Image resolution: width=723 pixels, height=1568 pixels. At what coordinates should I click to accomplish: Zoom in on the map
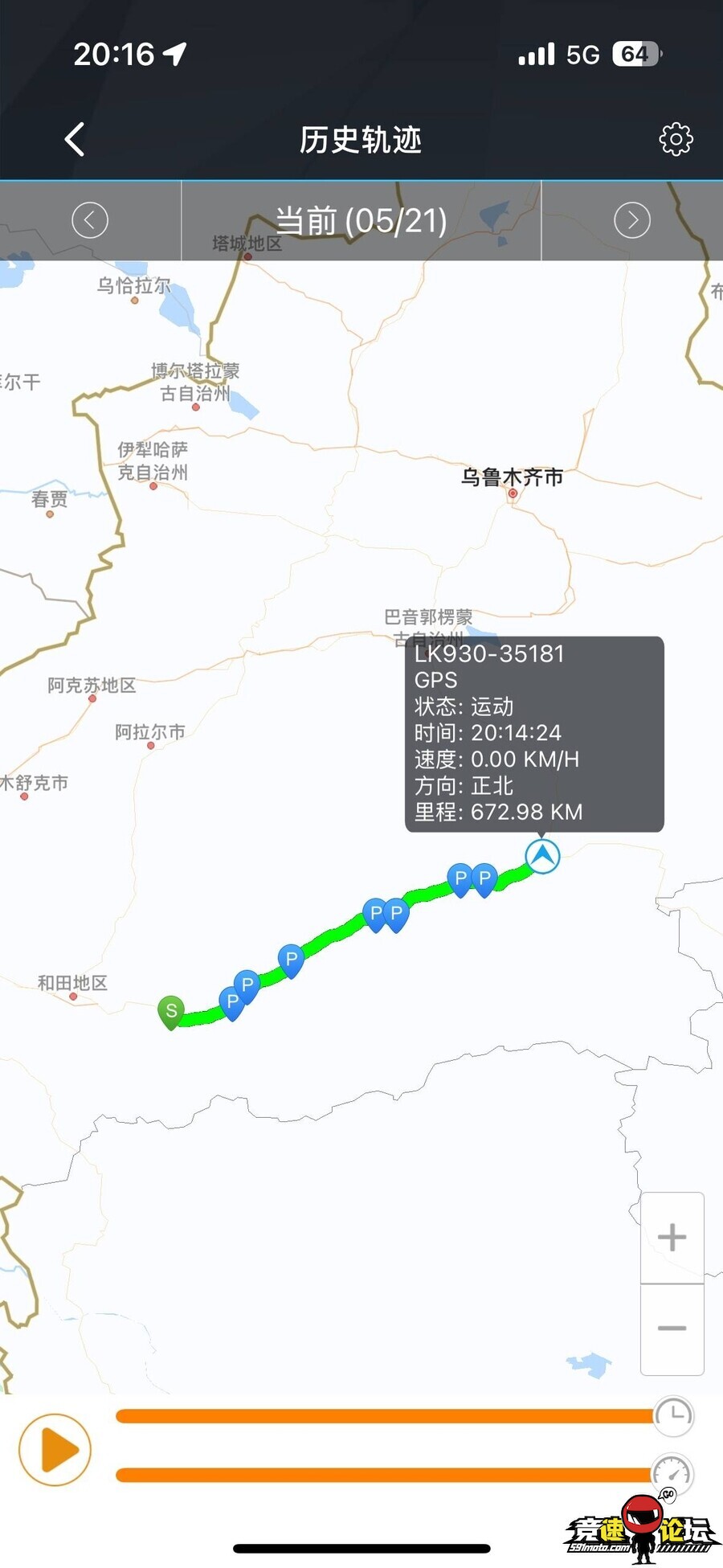[672, 1237]
